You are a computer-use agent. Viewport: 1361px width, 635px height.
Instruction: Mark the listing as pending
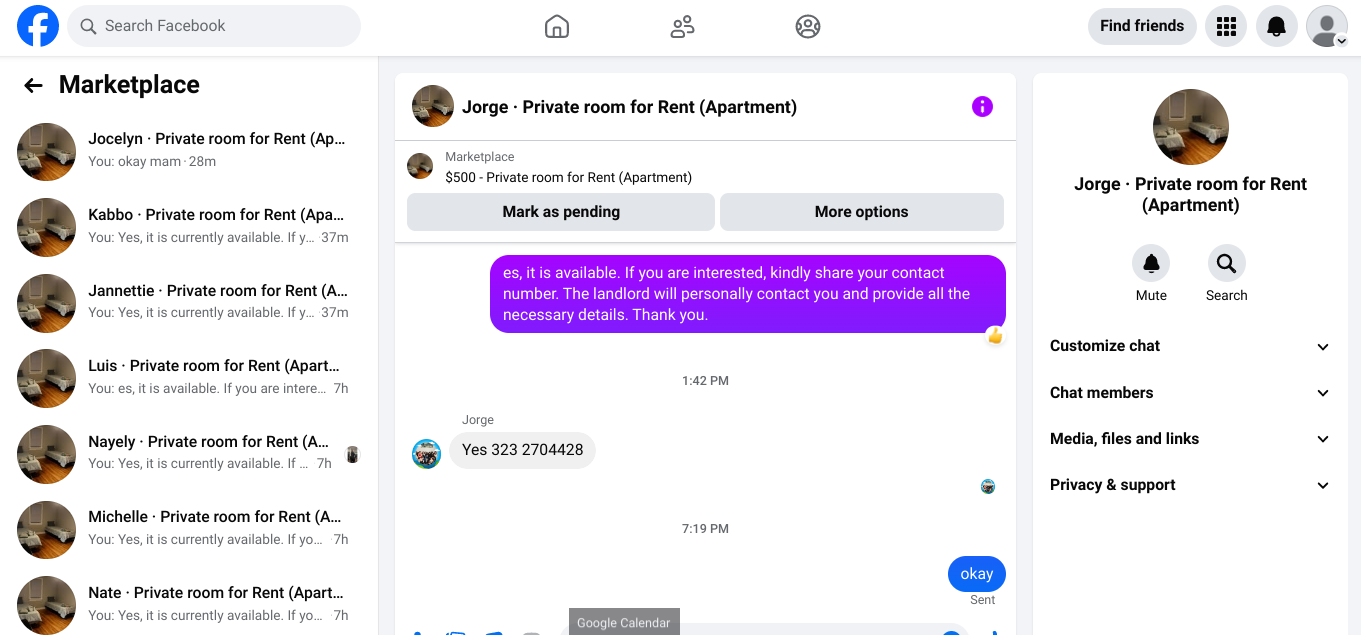[561, 212]
